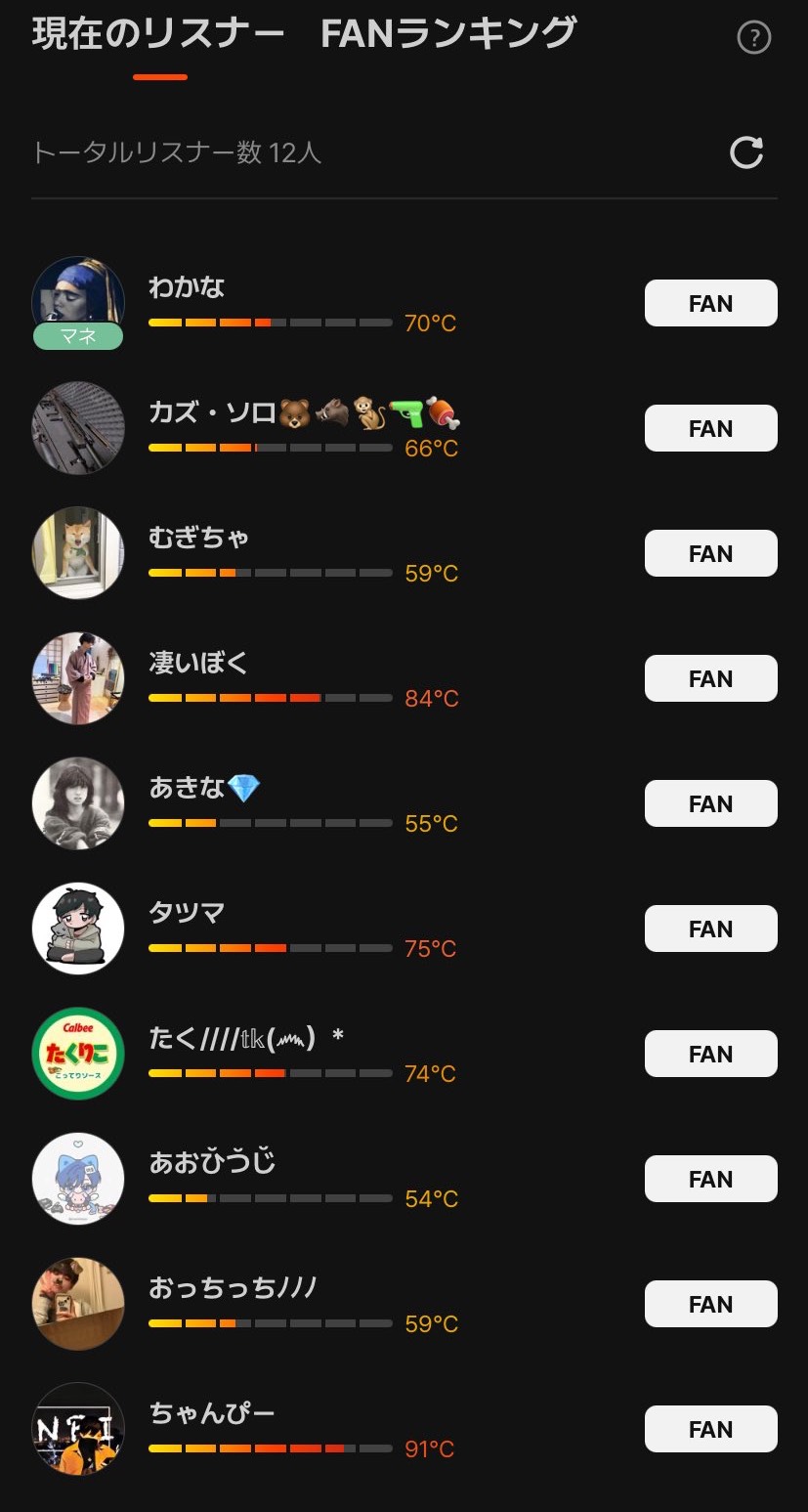This screenshot has height=1512, width=808.
Task: Tap FAN button next to わかな
Action: 710,303
